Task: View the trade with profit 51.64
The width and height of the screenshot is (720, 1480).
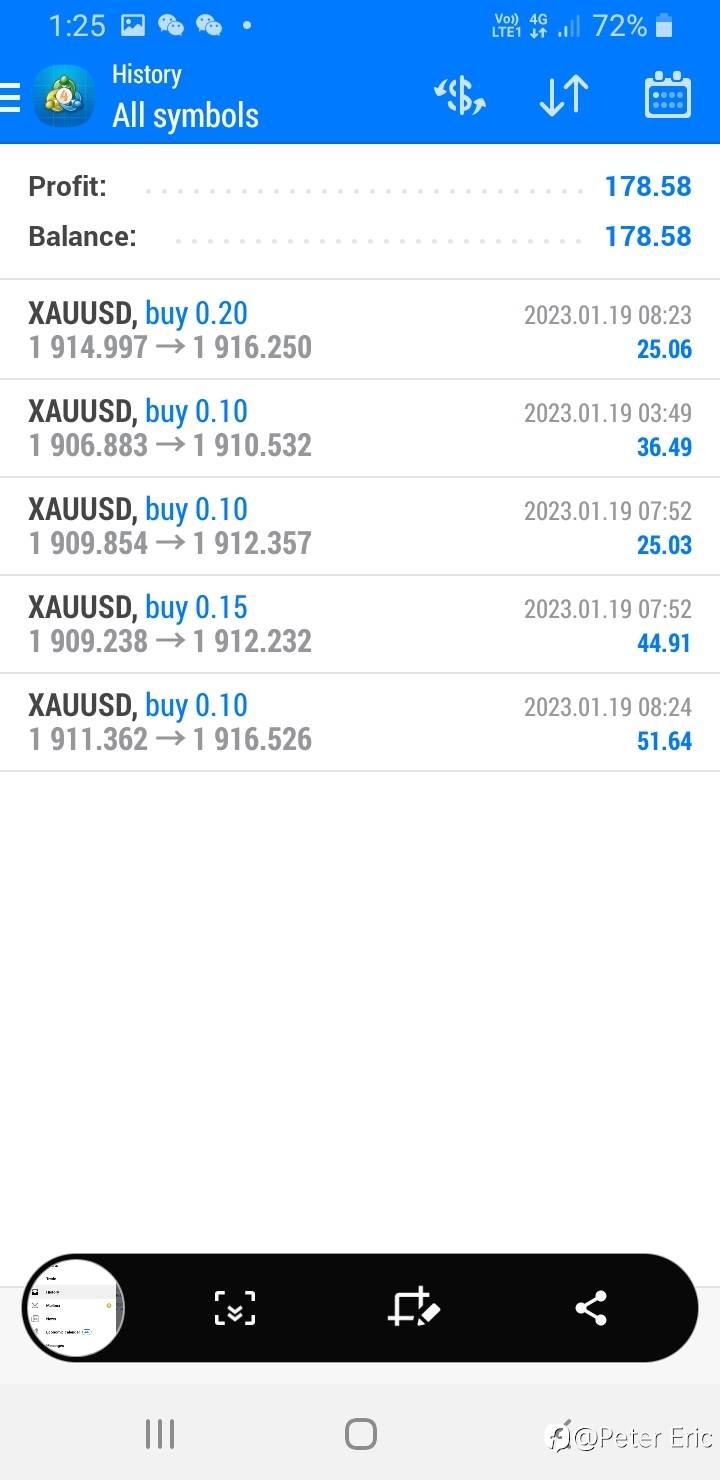Action: click(360, 722)
